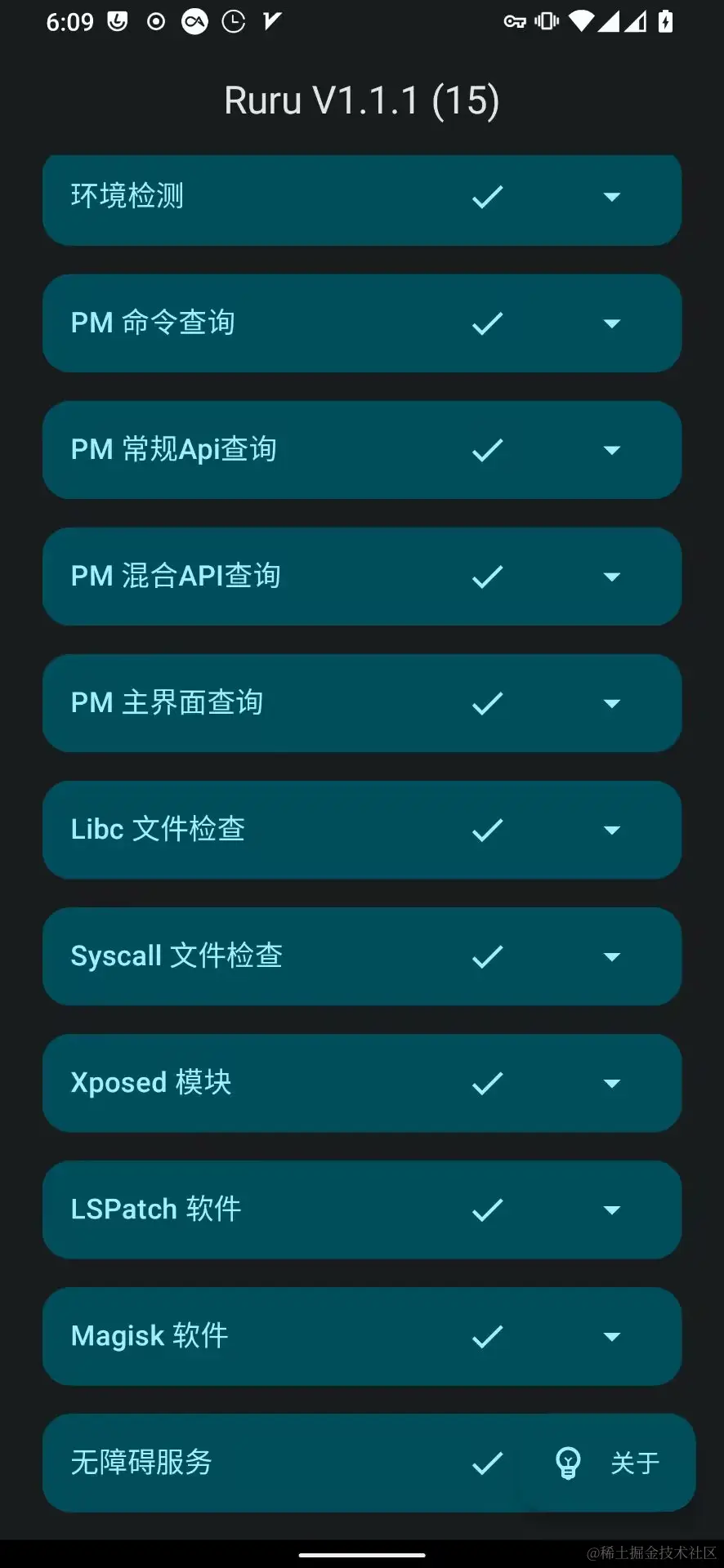The width and height of the screenshot is (724, 1568).
Task: Show PM 主界面查询 details
Action: click(x=611, y=703)
